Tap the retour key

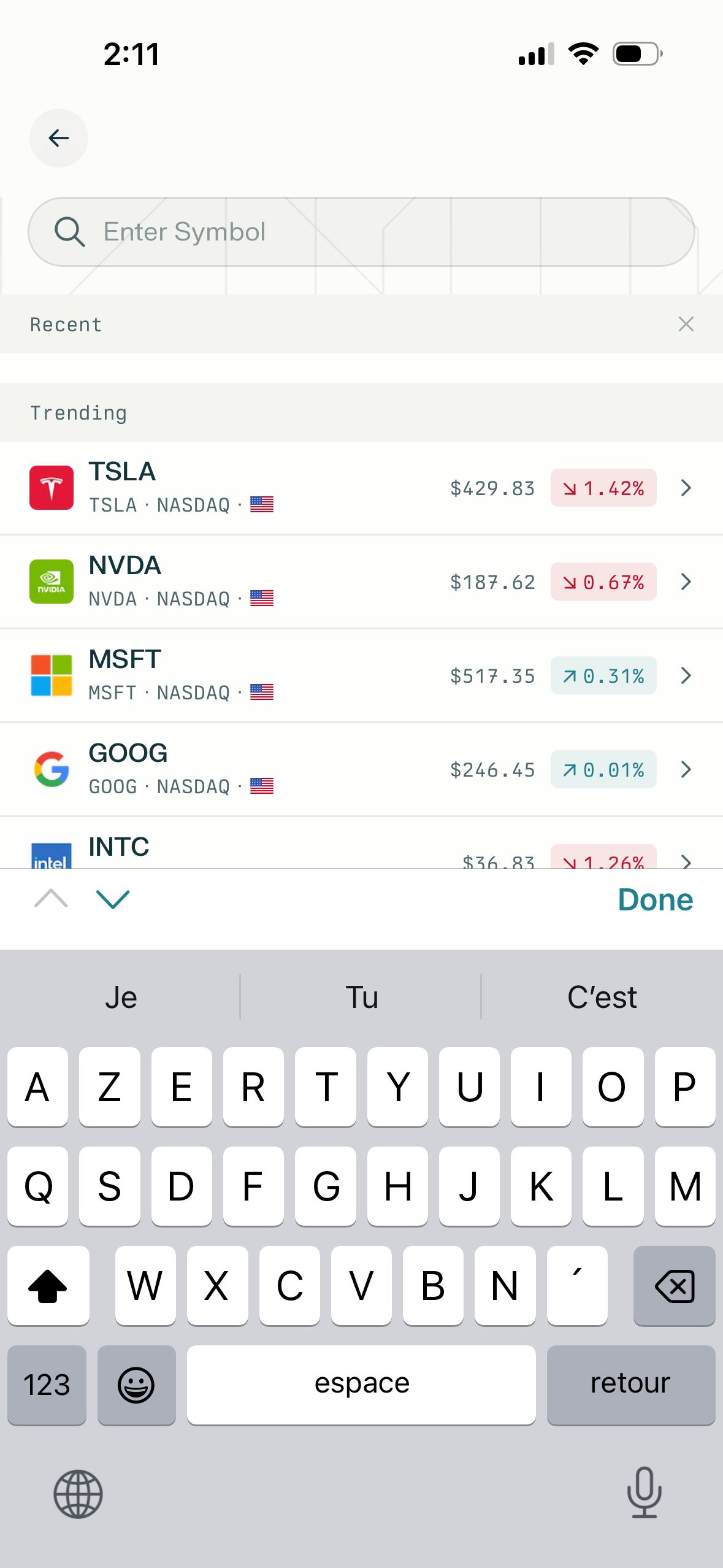(x=630, y=1385)
